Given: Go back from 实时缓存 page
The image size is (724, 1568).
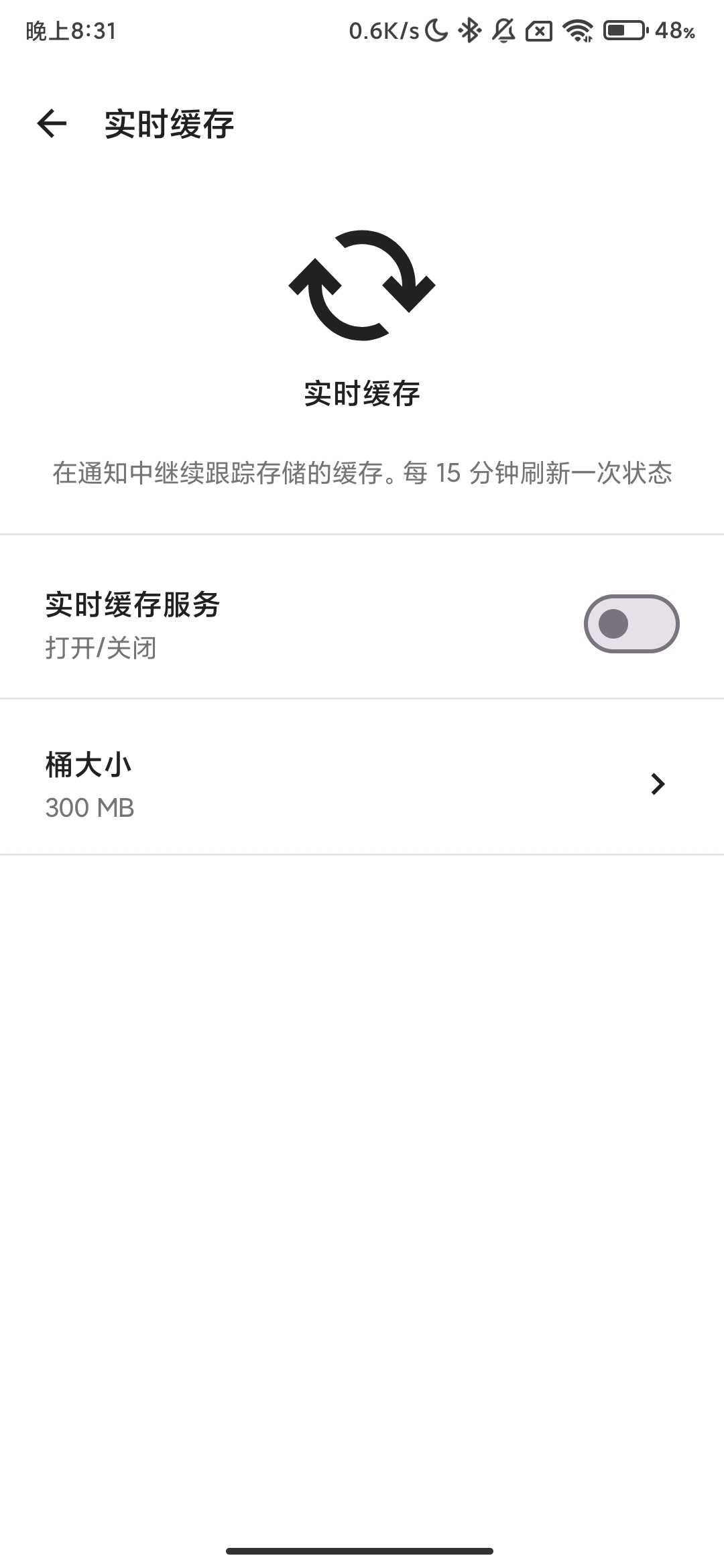Looking at the screenshot, I should [52, 124].
